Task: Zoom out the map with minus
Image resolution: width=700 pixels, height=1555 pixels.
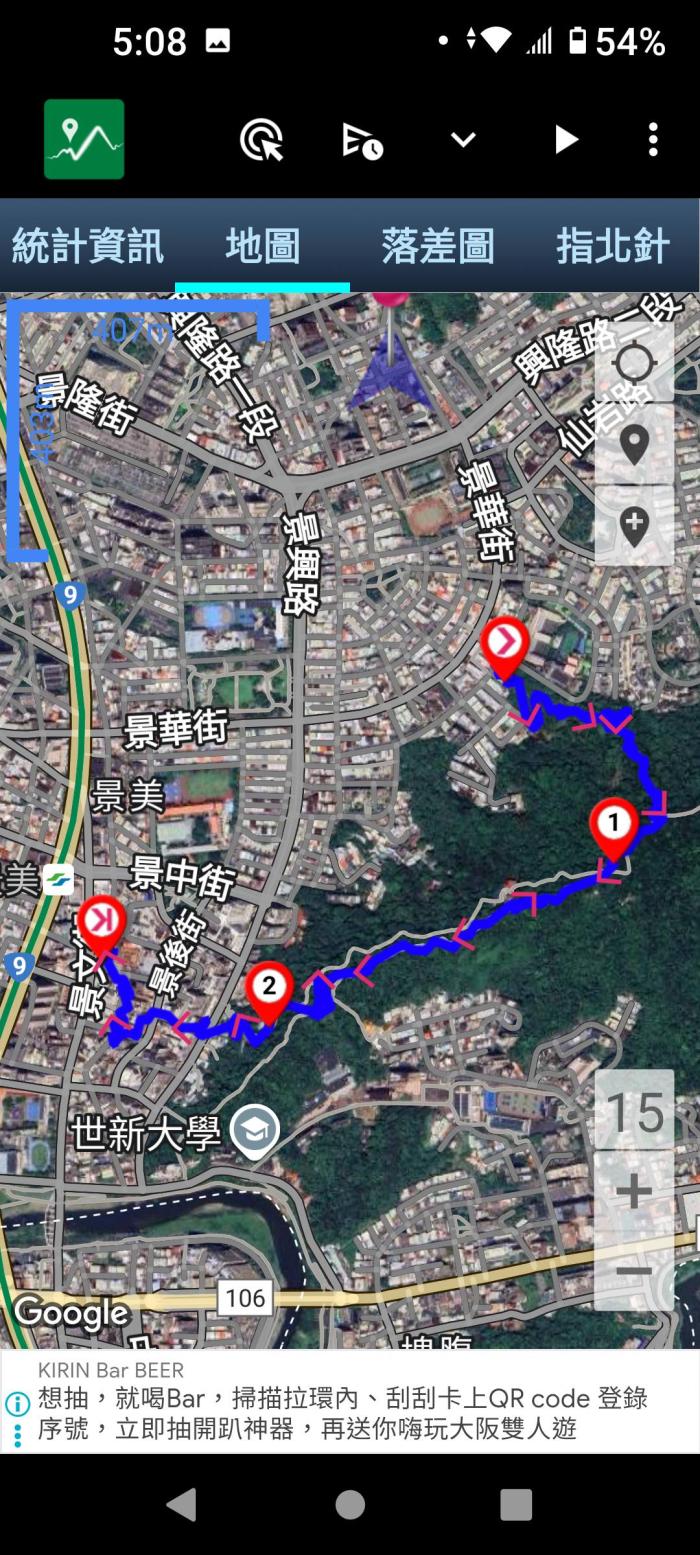Action: [x=634, y=1271]
